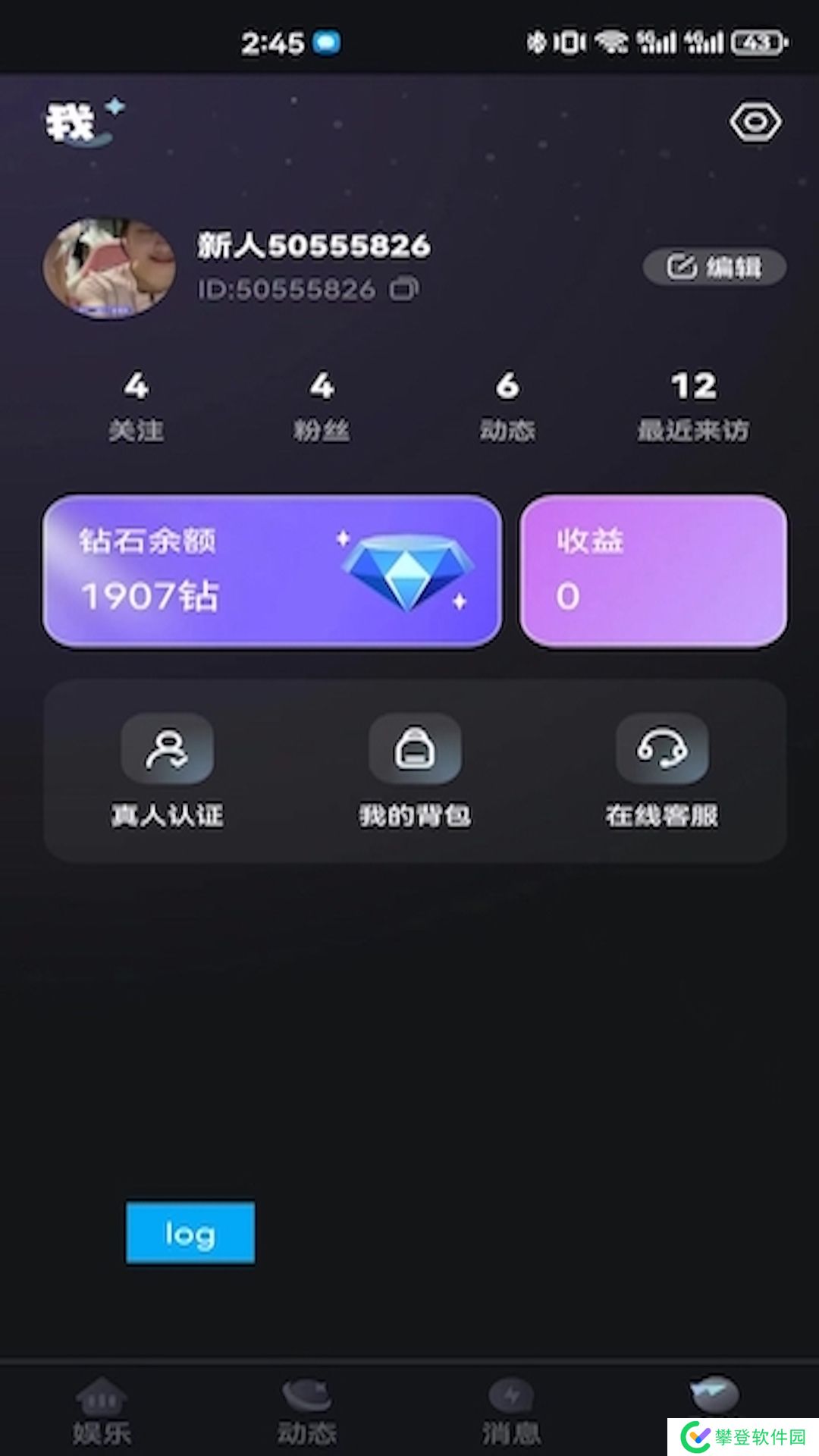Open 我的背包 backpack
The width and height of the screenshot is (819, 1456).
(415, 769)
